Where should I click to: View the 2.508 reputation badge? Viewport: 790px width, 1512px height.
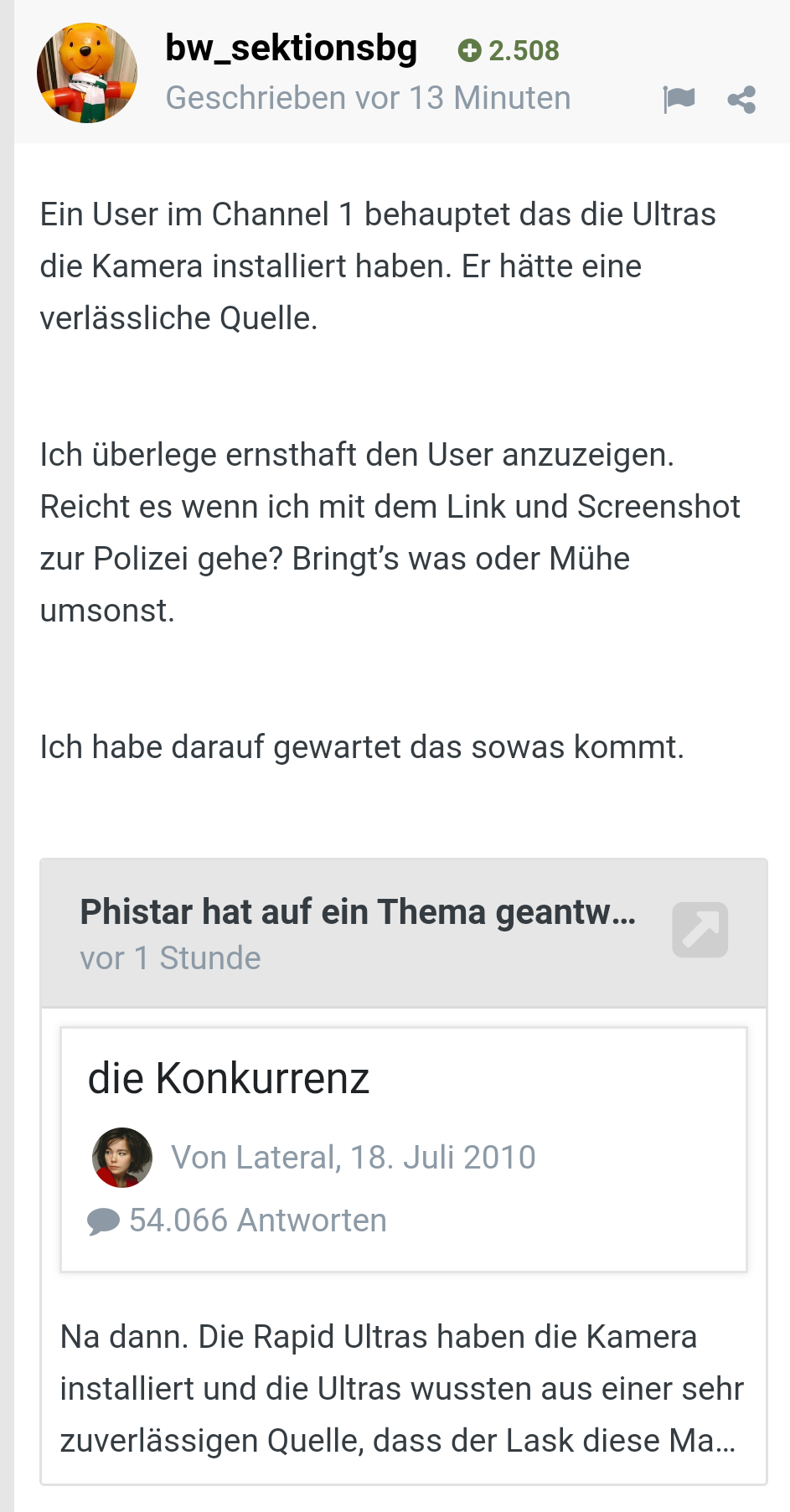click(509, 50)
